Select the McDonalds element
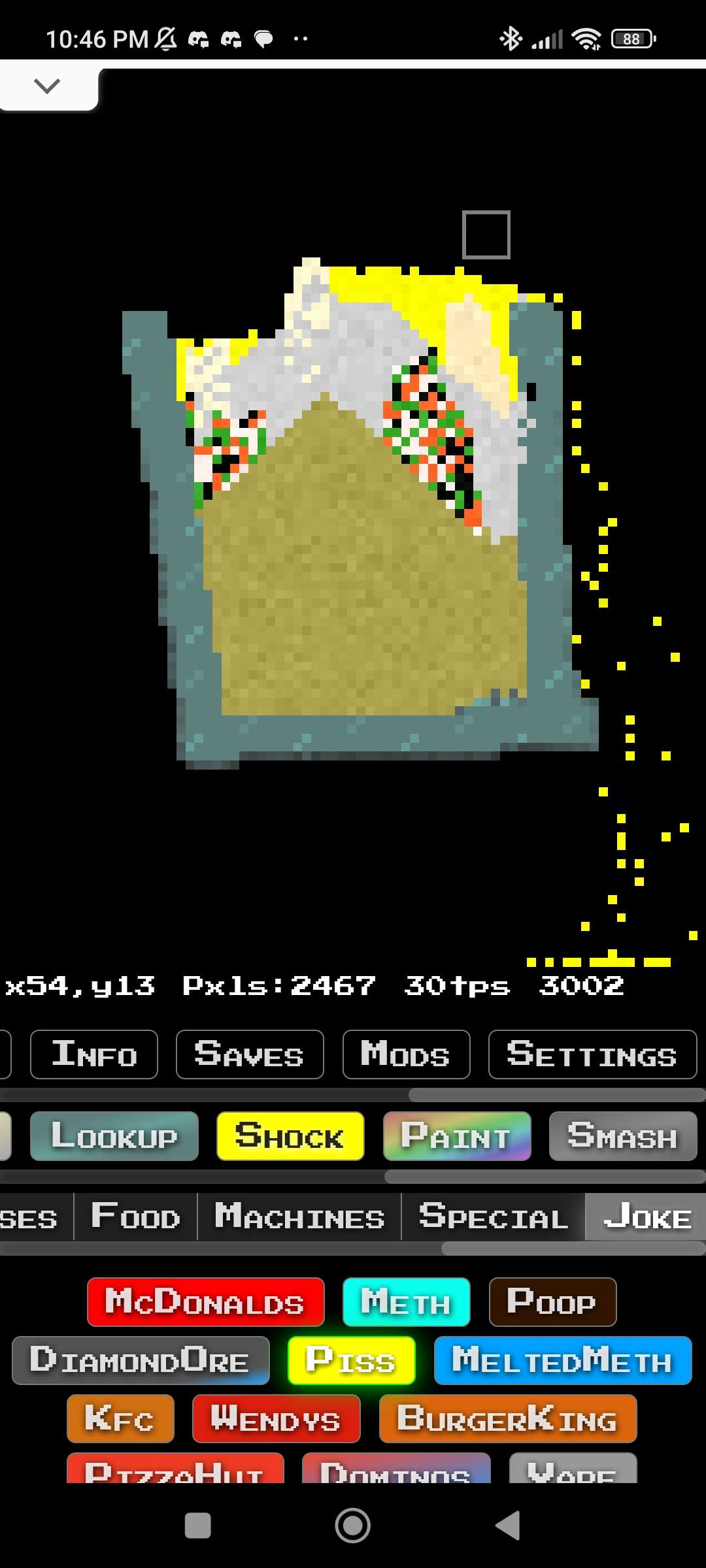Screen dimensions: 706x1568 [205, 1302]
